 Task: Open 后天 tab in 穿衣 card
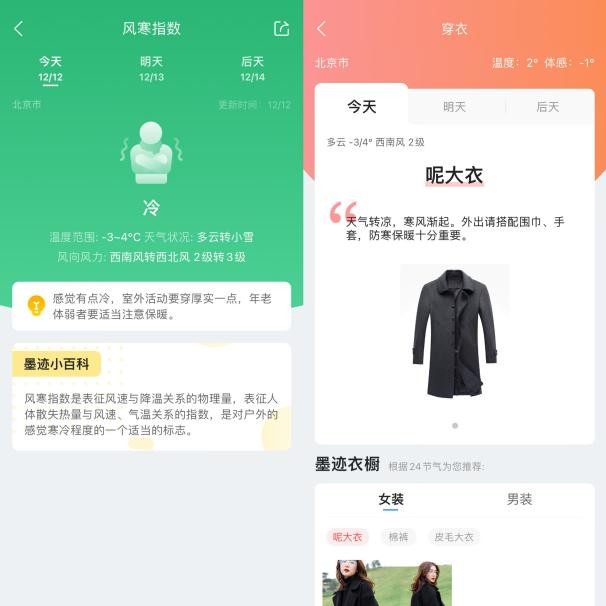(548, 107)
